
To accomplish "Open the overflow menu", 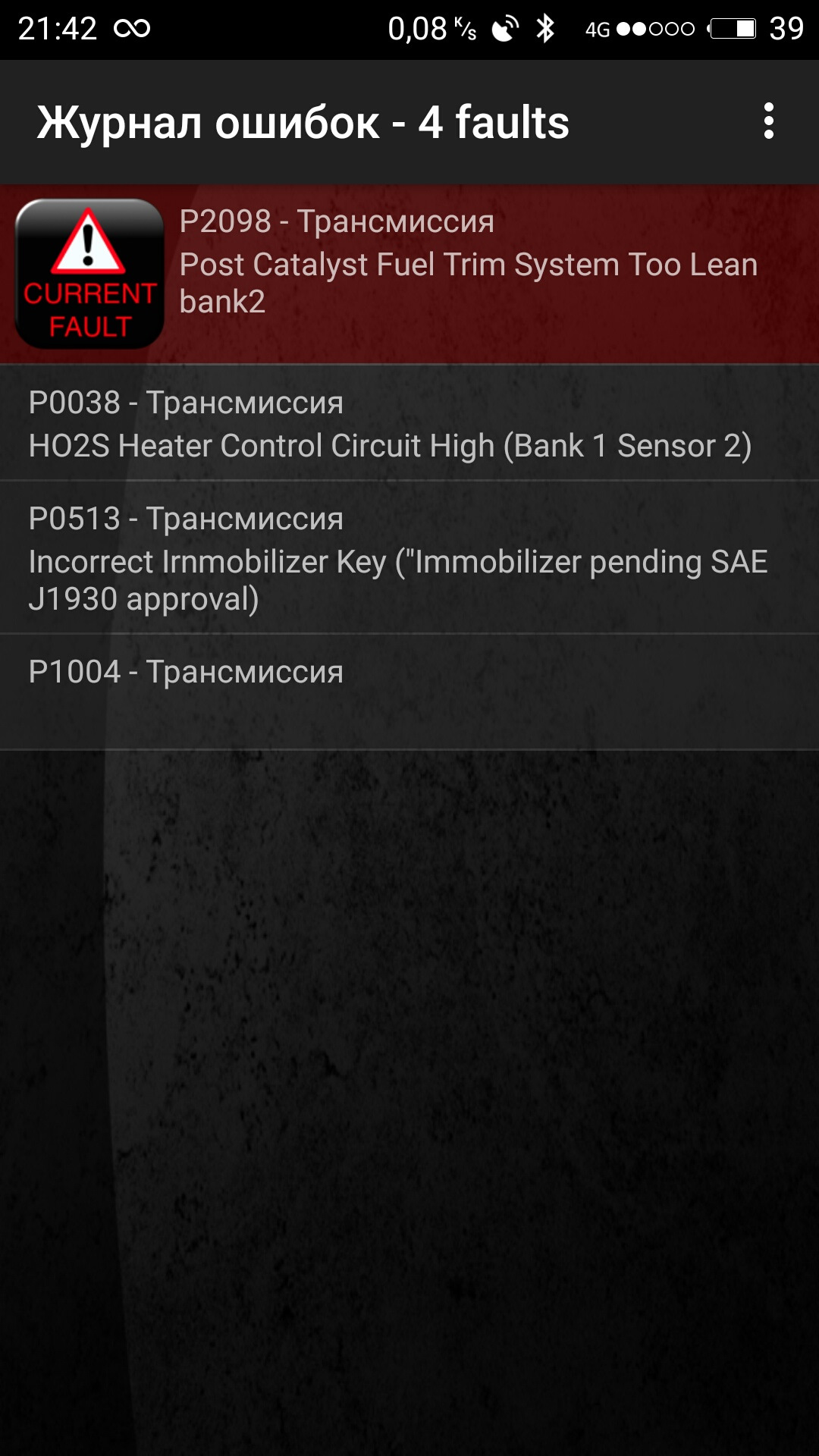I will pos(768,121).
